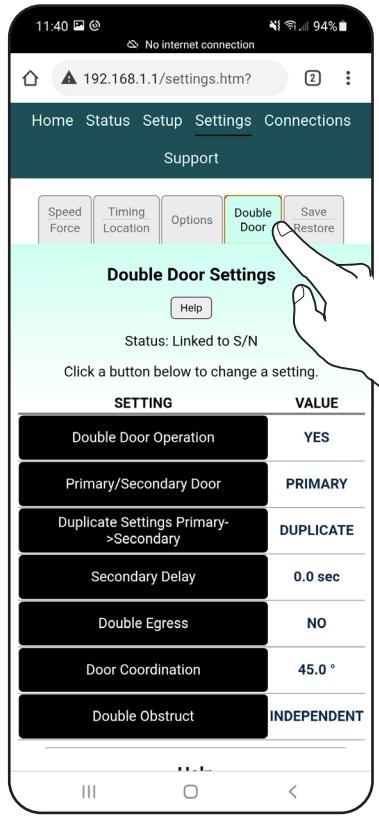Open the Connections page

pyautogui.click(x=307, y=120)
